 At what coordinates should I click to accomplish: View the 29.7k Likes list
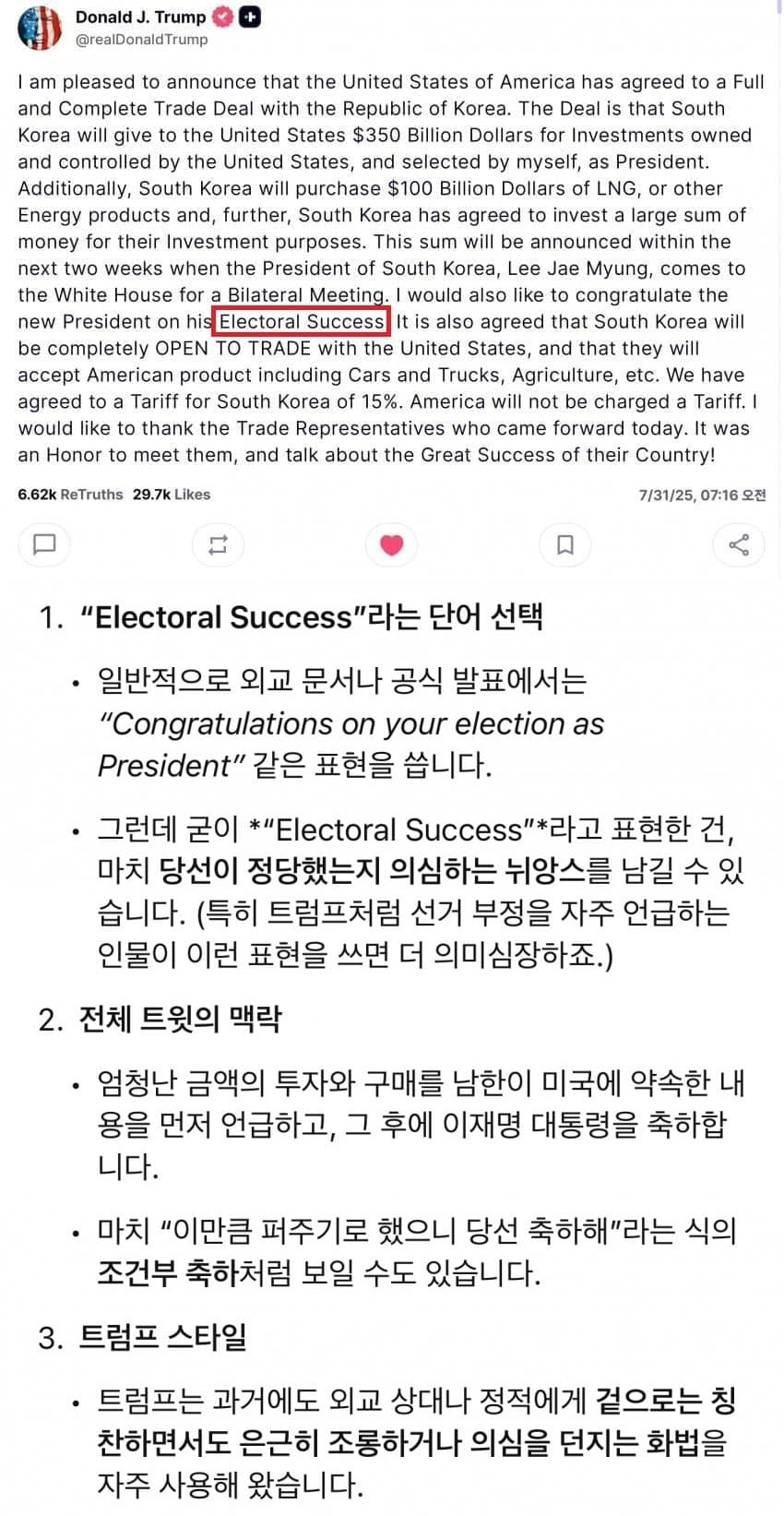(x=172, y=495)
